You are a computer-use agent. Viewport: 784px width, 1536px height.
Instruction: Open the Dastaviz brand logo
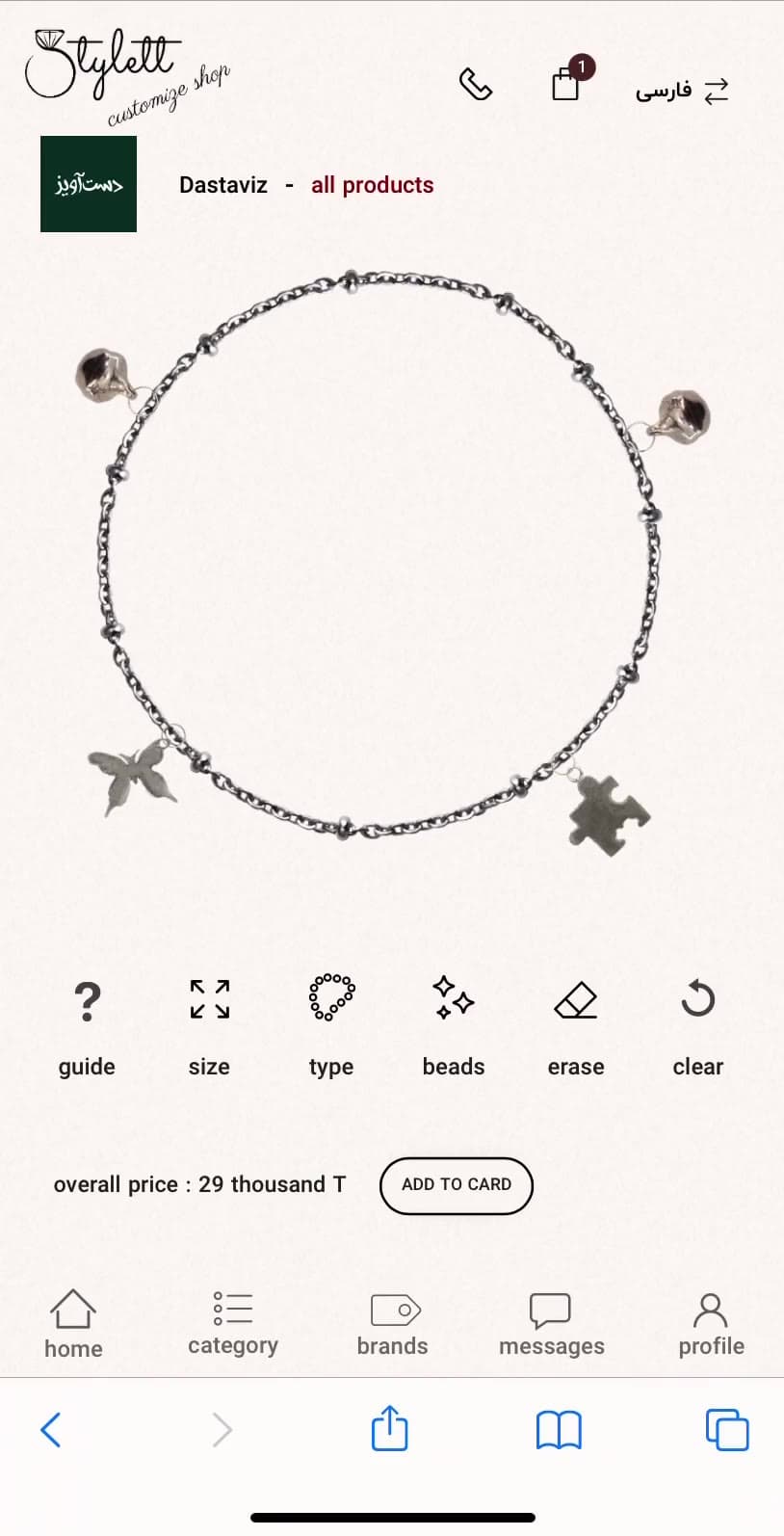point(89,184)
